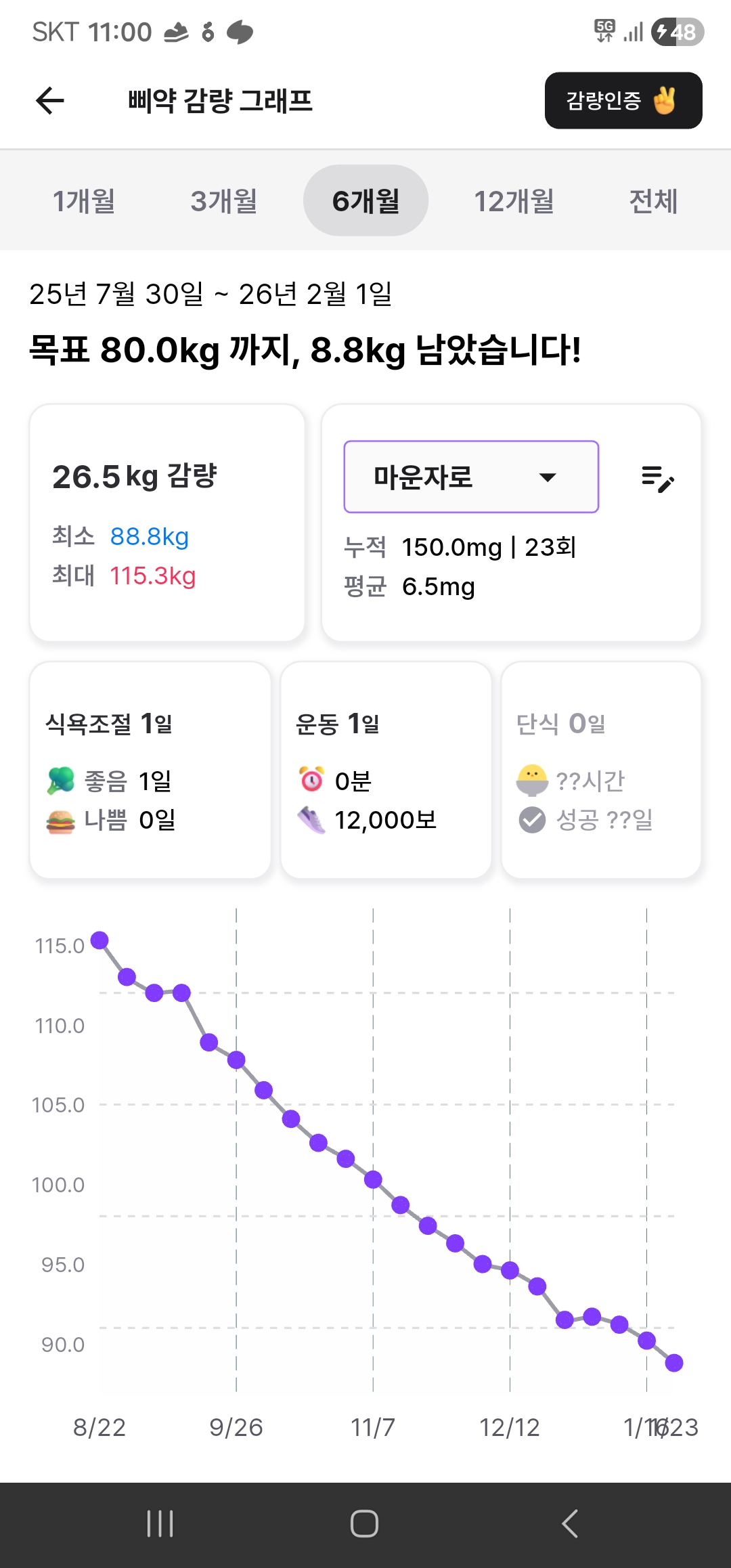Switch to the 전체 tab

tap(653, 201)
